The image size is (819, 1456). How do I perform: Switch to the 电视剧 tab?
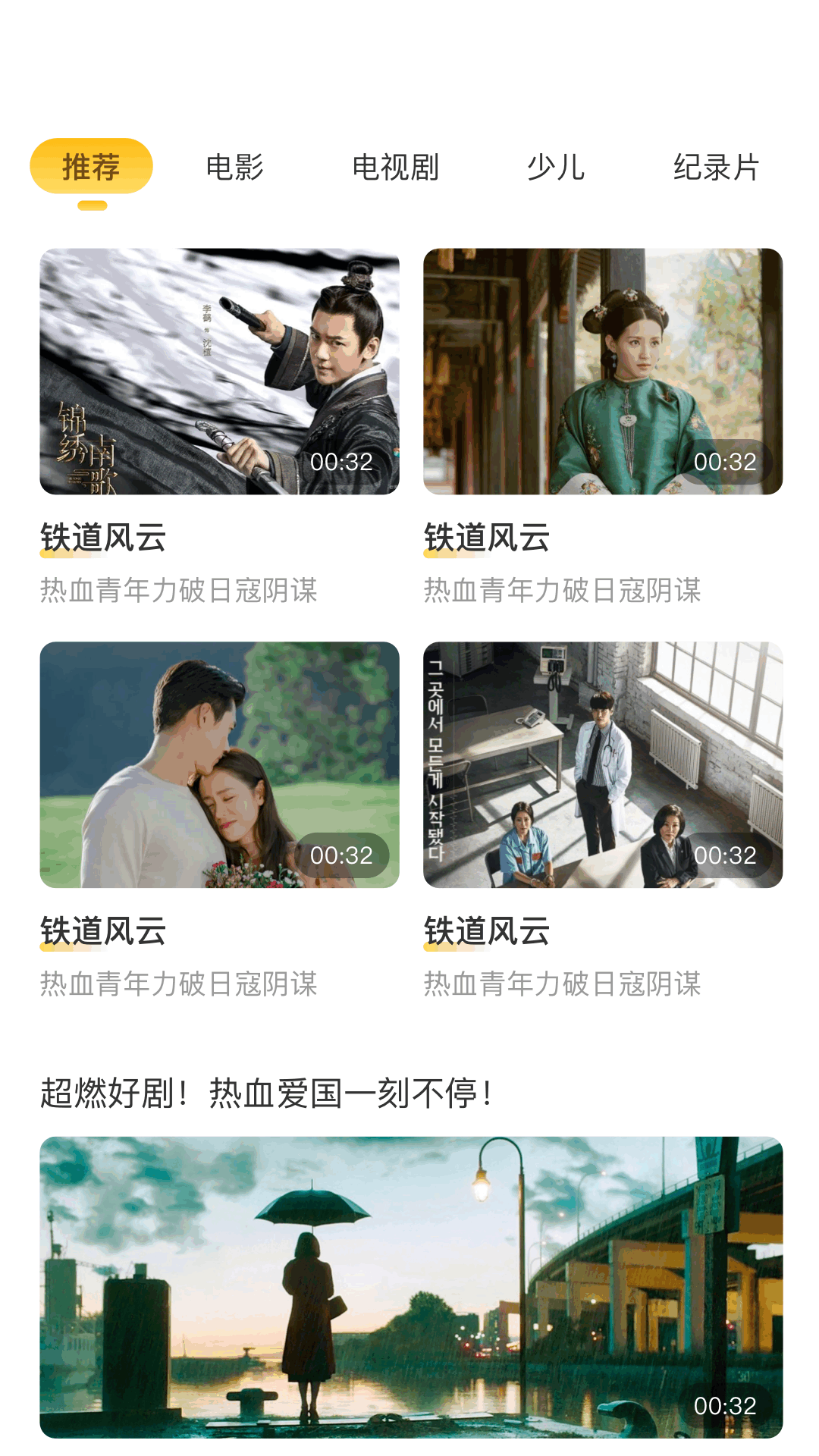pyautogui.click(x=397, y=168)
